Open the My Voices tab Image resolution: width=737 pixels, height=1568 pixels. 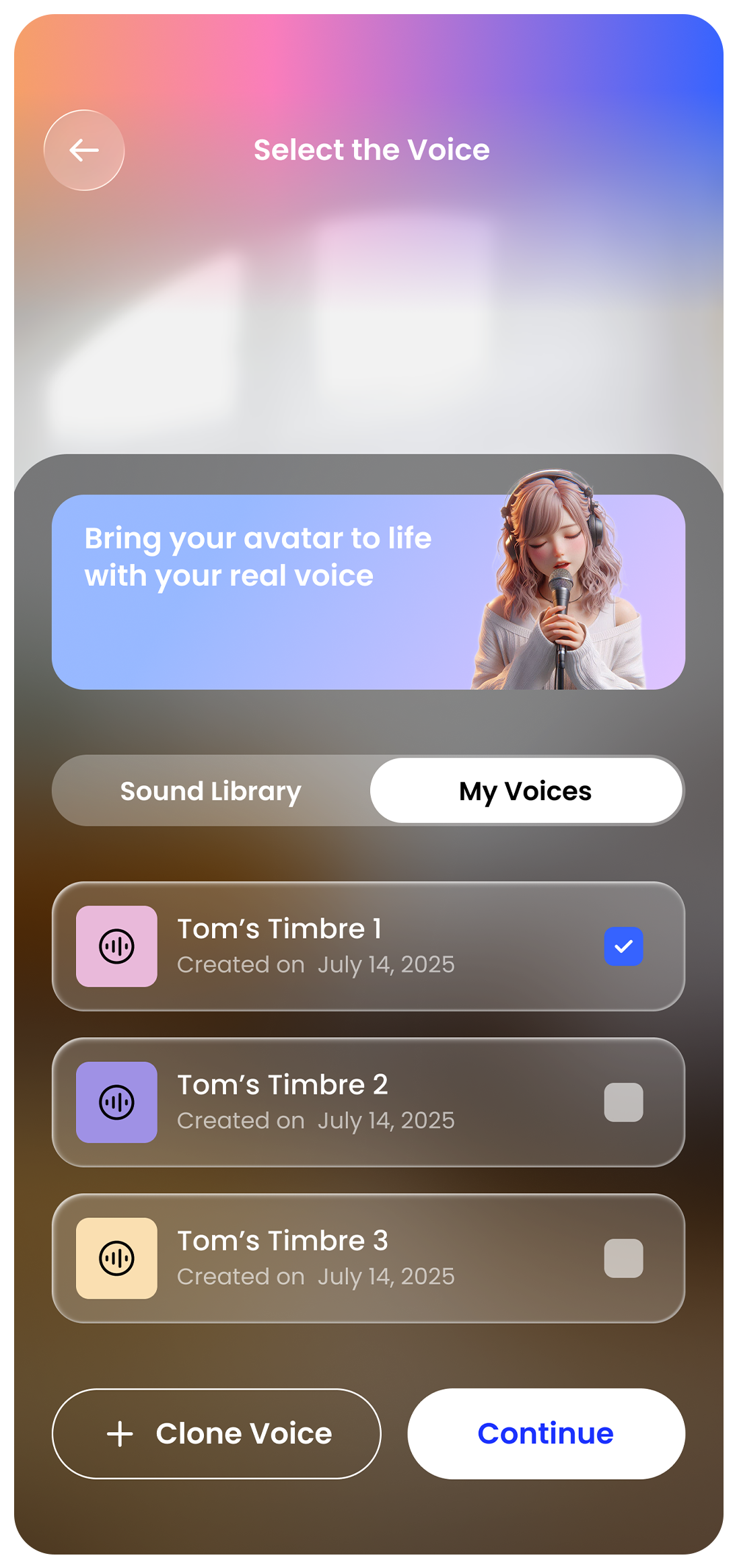(525, 790)
